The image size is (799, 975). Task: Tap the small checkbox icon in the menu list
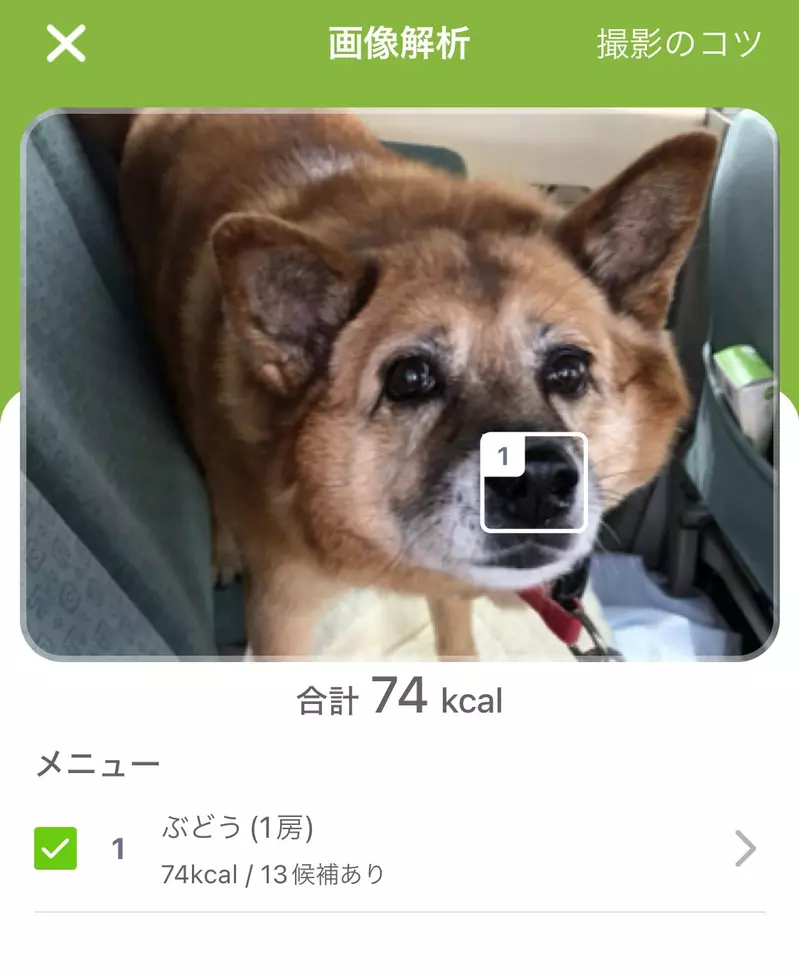tap(54, 847)
